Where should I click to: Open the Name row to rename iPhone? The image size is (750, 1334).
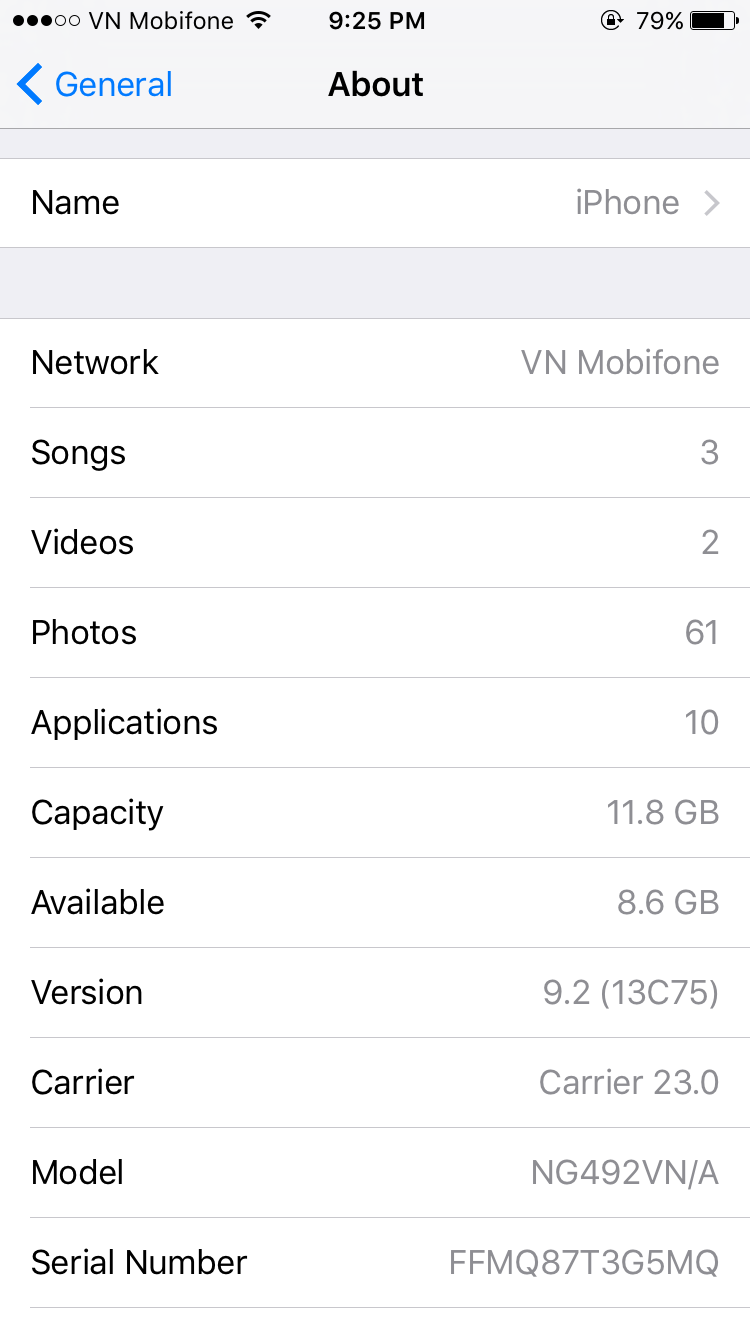tap(375, 203)
